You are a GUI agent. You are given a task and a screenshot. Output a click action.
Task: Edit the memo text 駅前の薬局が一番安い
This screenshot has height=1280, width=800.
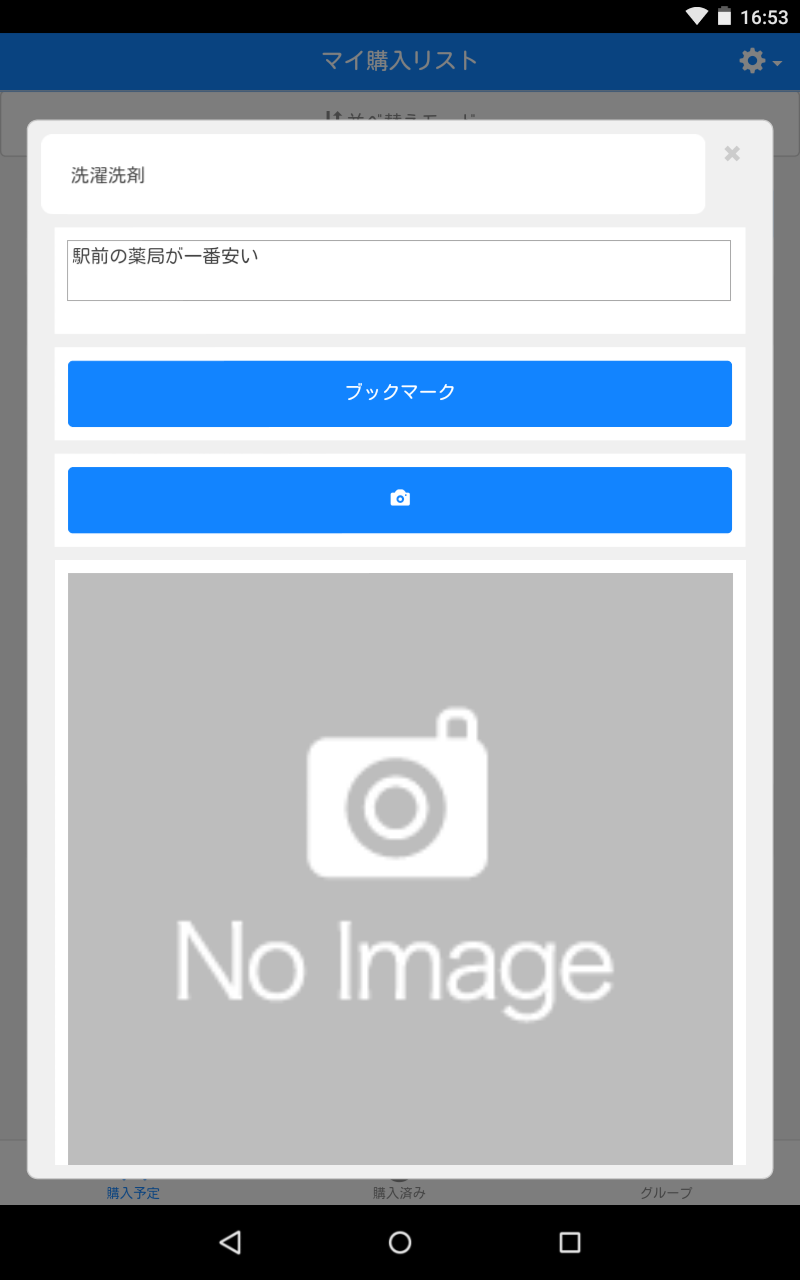click(398, 270)
